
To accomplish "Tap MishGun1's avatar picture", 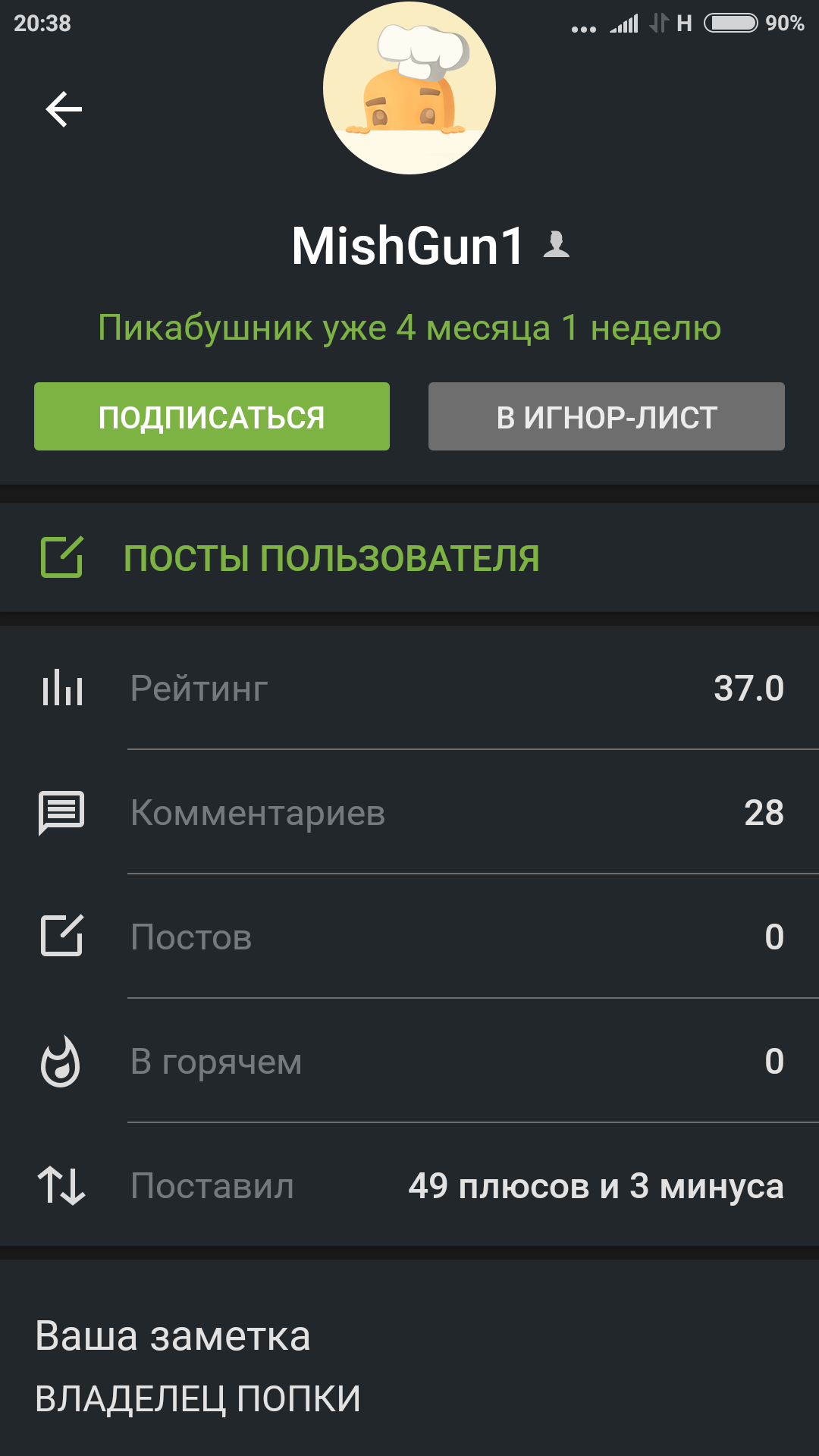I will click(409, 88).
